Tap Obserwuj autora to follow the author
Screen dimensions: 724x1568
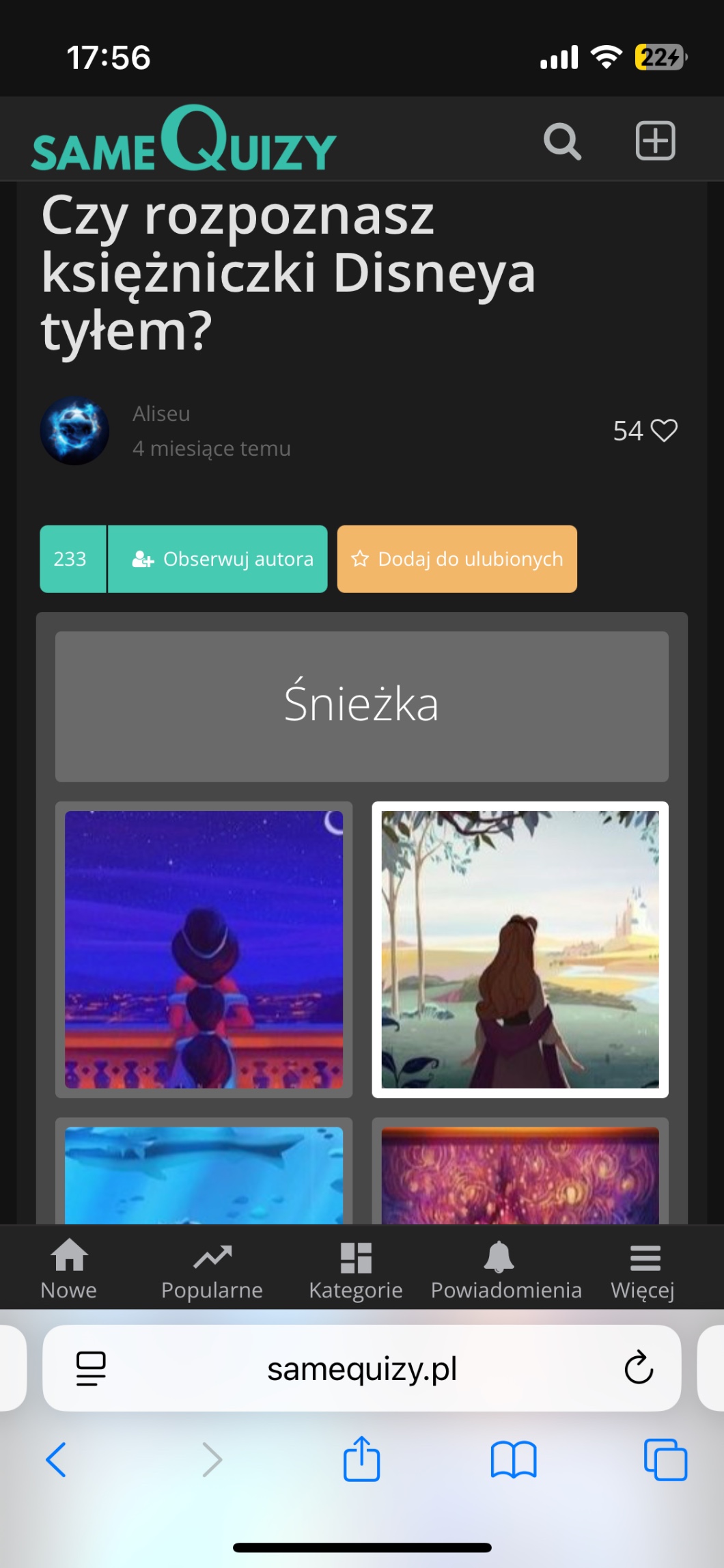click(x=218, y=559)
